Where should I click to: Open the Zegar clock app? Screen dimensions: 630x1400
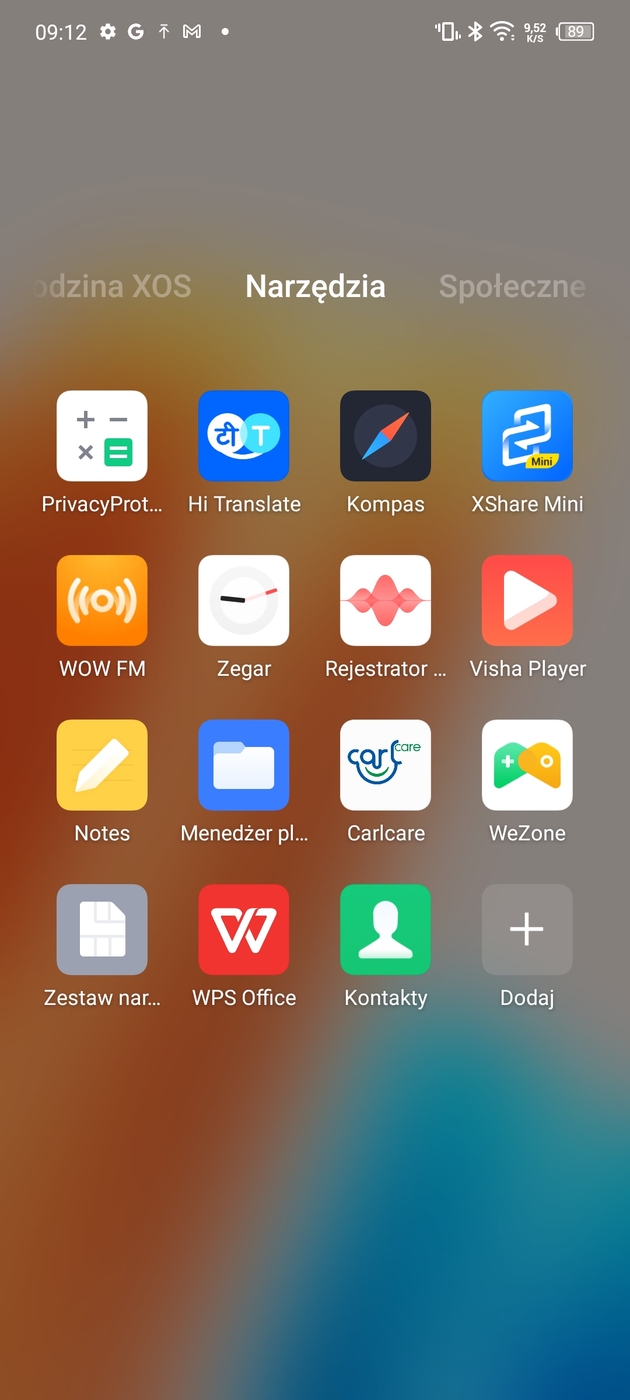[x=244, y=601]
